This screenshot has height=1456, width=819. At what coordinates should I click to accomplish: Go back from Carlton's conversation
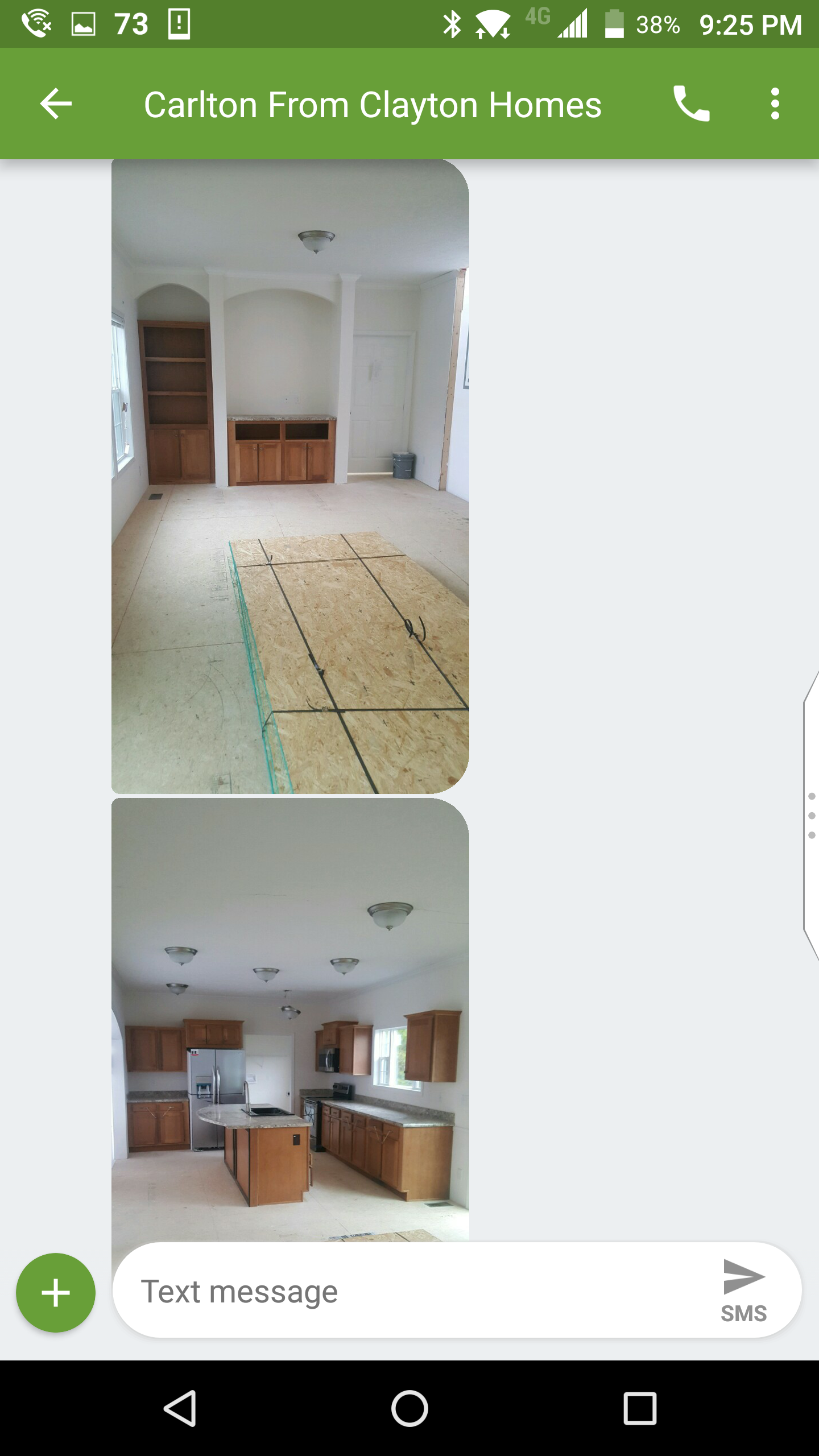click(x=56, y=104)
